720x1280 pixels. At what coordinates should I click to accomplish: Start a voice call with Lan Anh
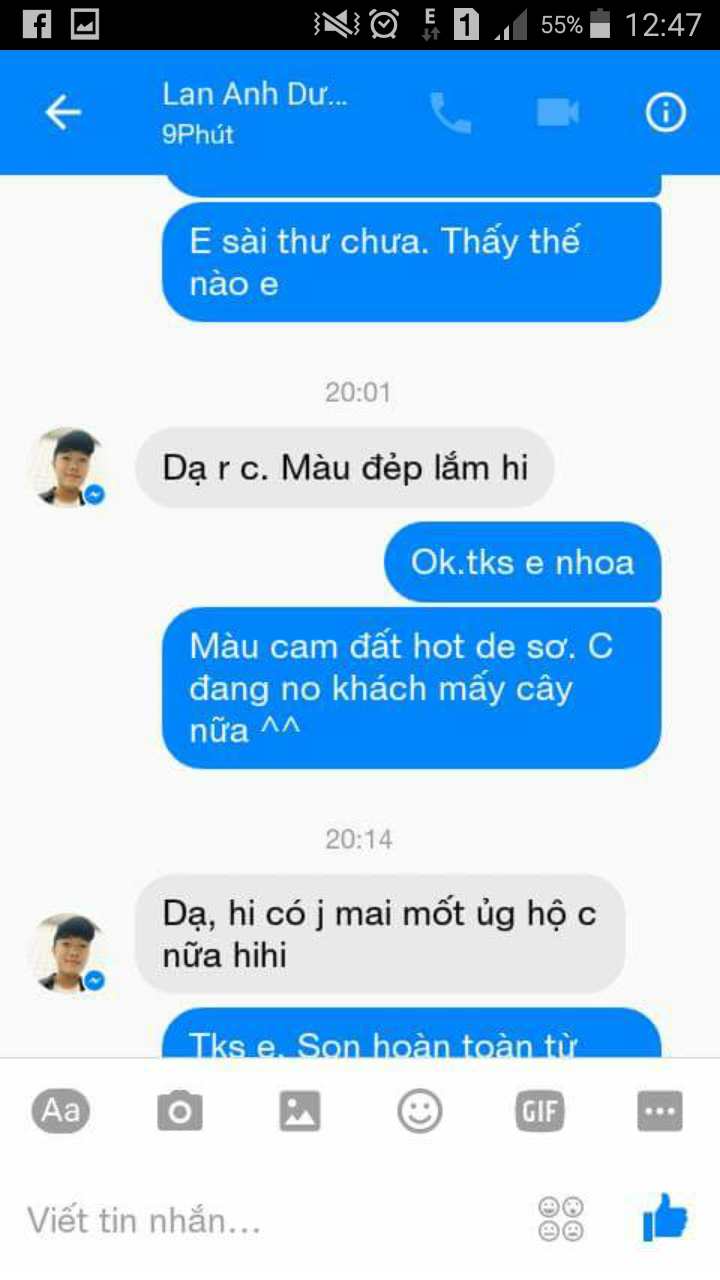click(x=451, y=113)
